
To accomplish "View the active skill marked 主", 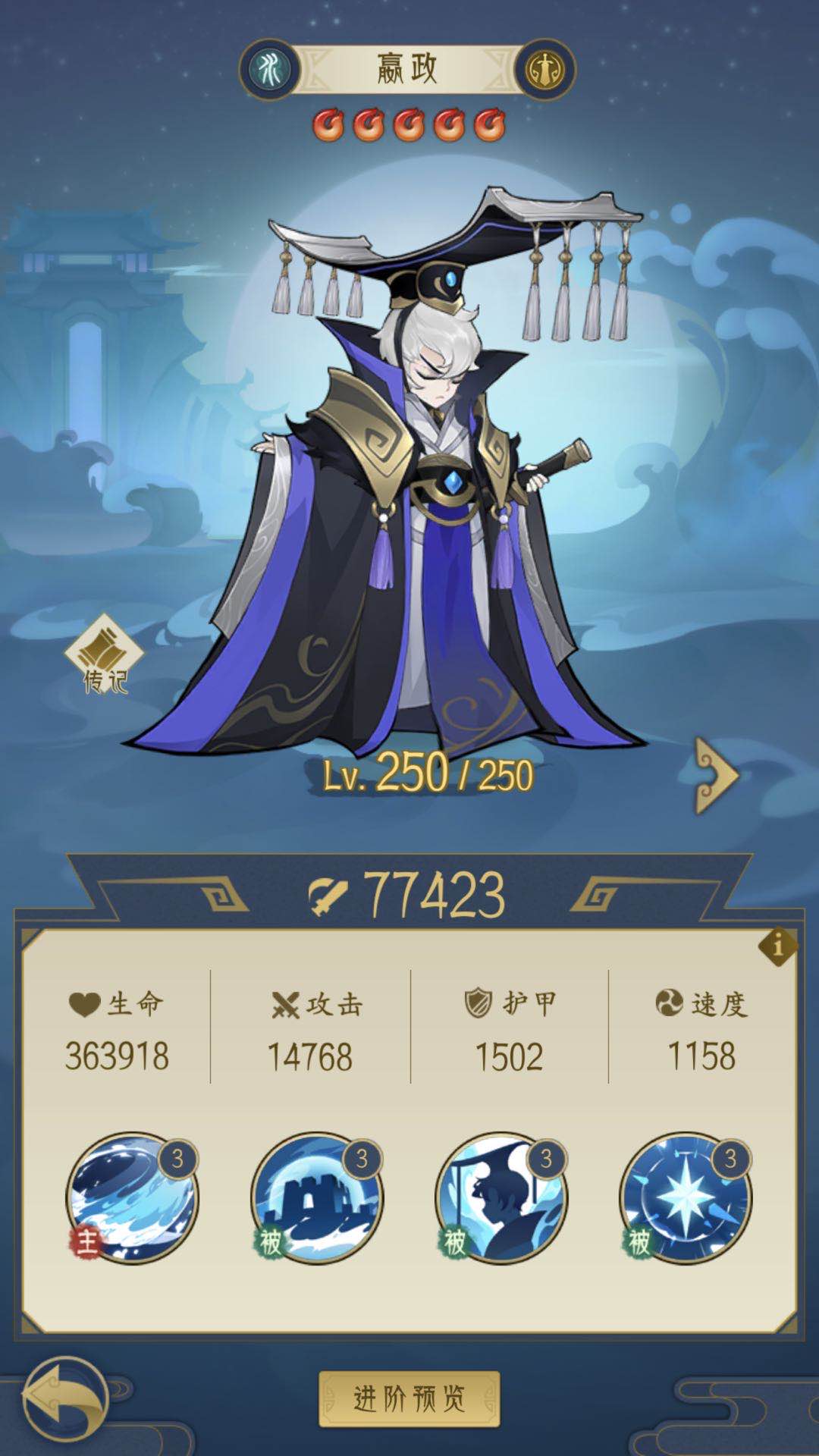I will pyautogui.click(x=133, y=1198).
